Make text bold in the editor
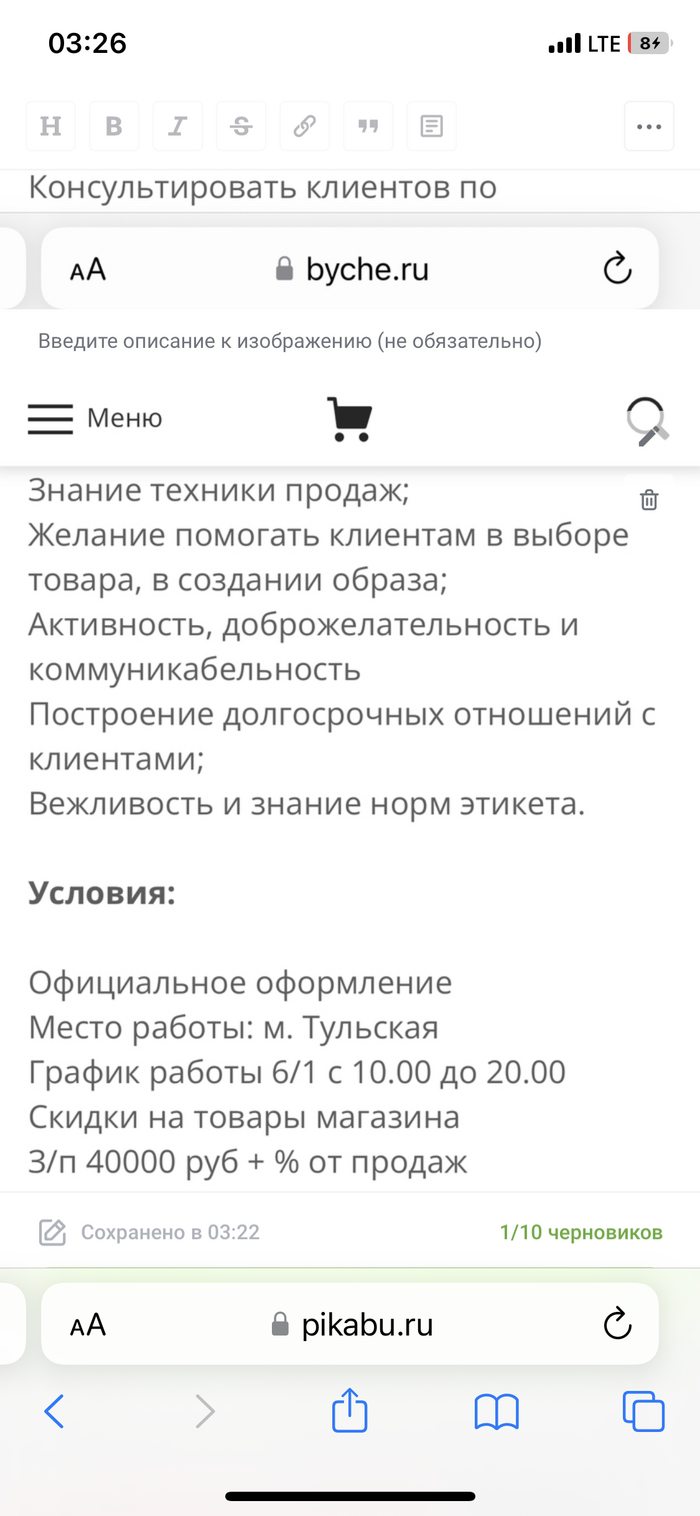 pos(114,127)
